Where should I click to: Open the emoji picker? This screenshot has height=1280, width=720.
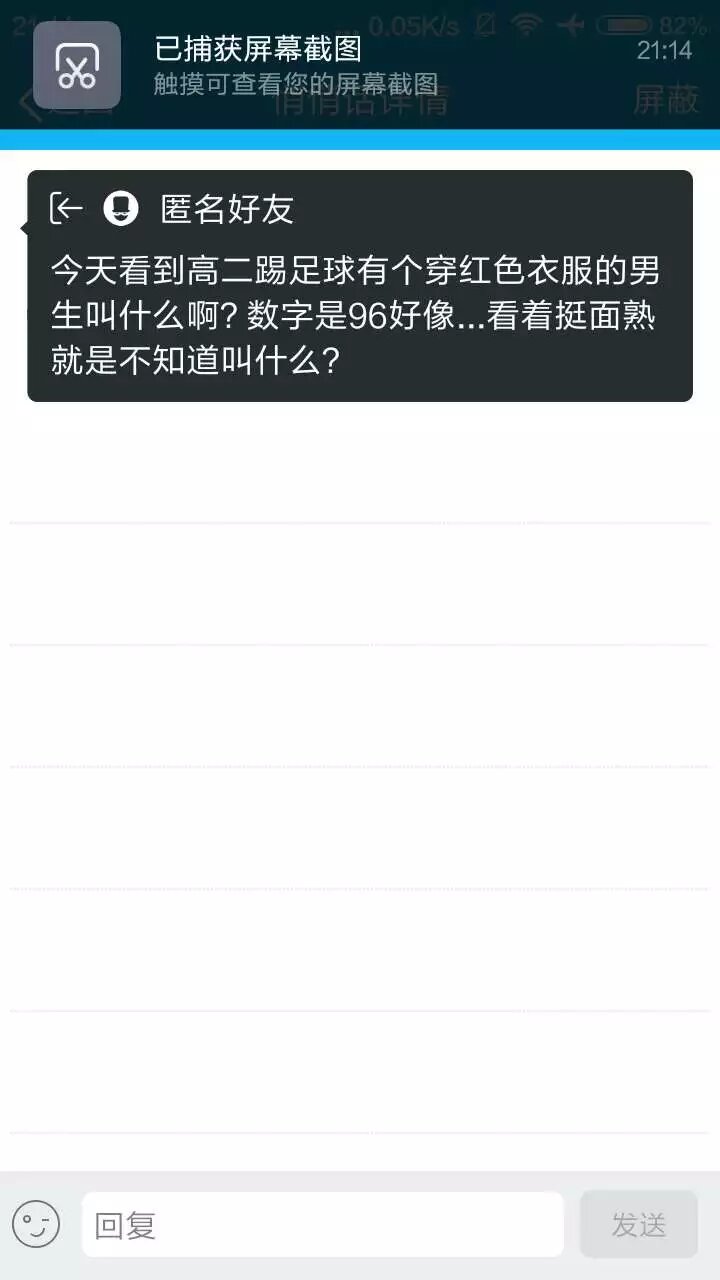pos(36,1224)
